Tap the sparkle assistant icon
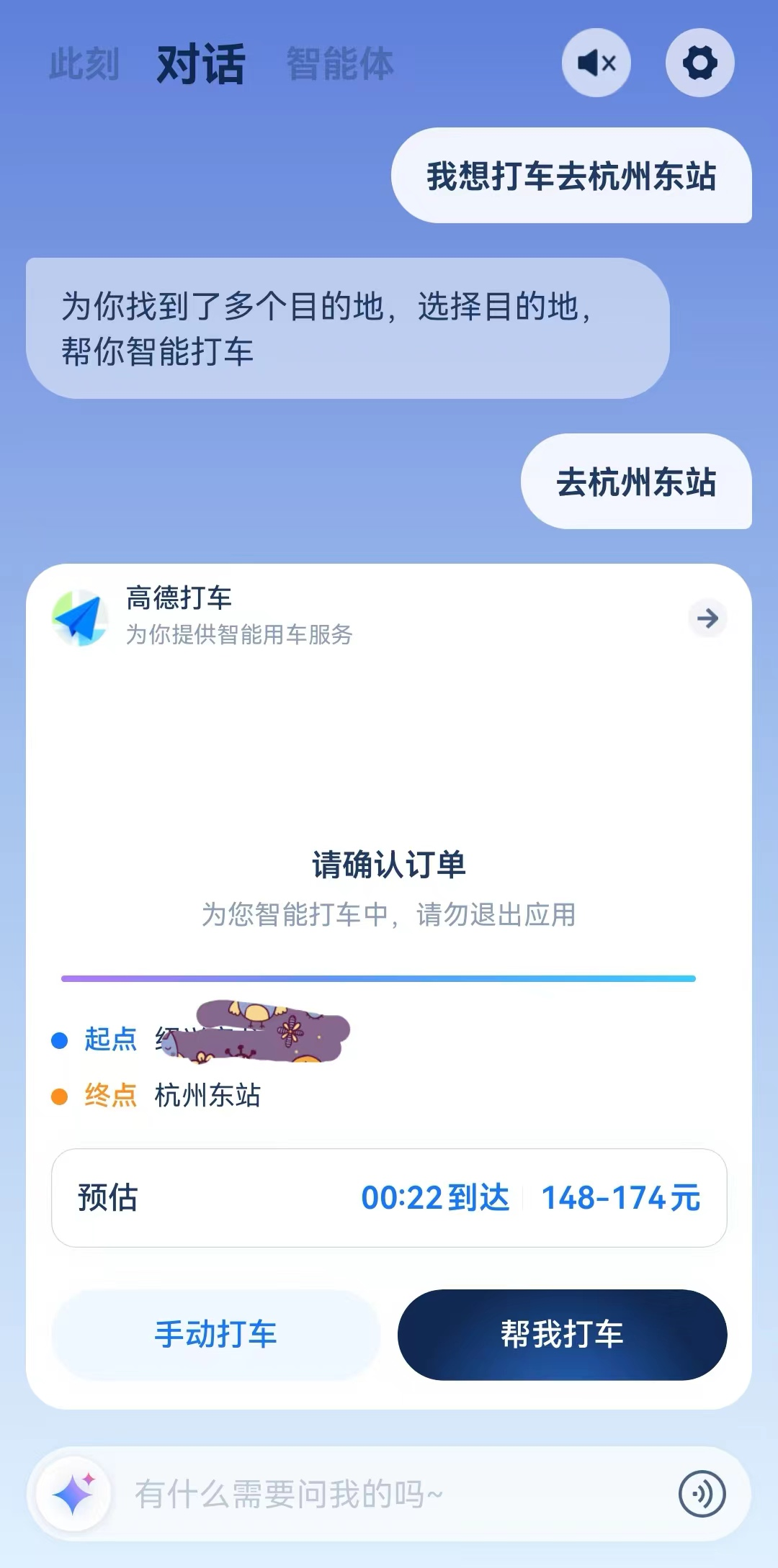This screenshot has width=778, height=1568. 73,1494
